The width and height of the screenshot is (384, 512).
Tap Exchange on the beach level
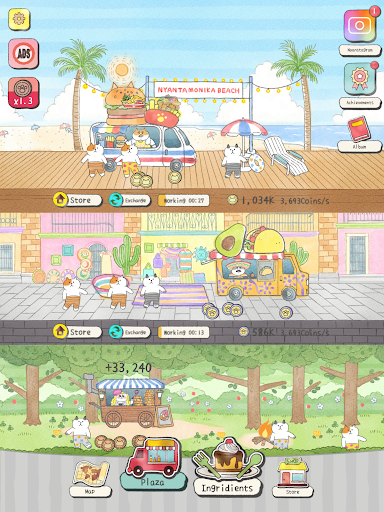[x=130, y=200]
